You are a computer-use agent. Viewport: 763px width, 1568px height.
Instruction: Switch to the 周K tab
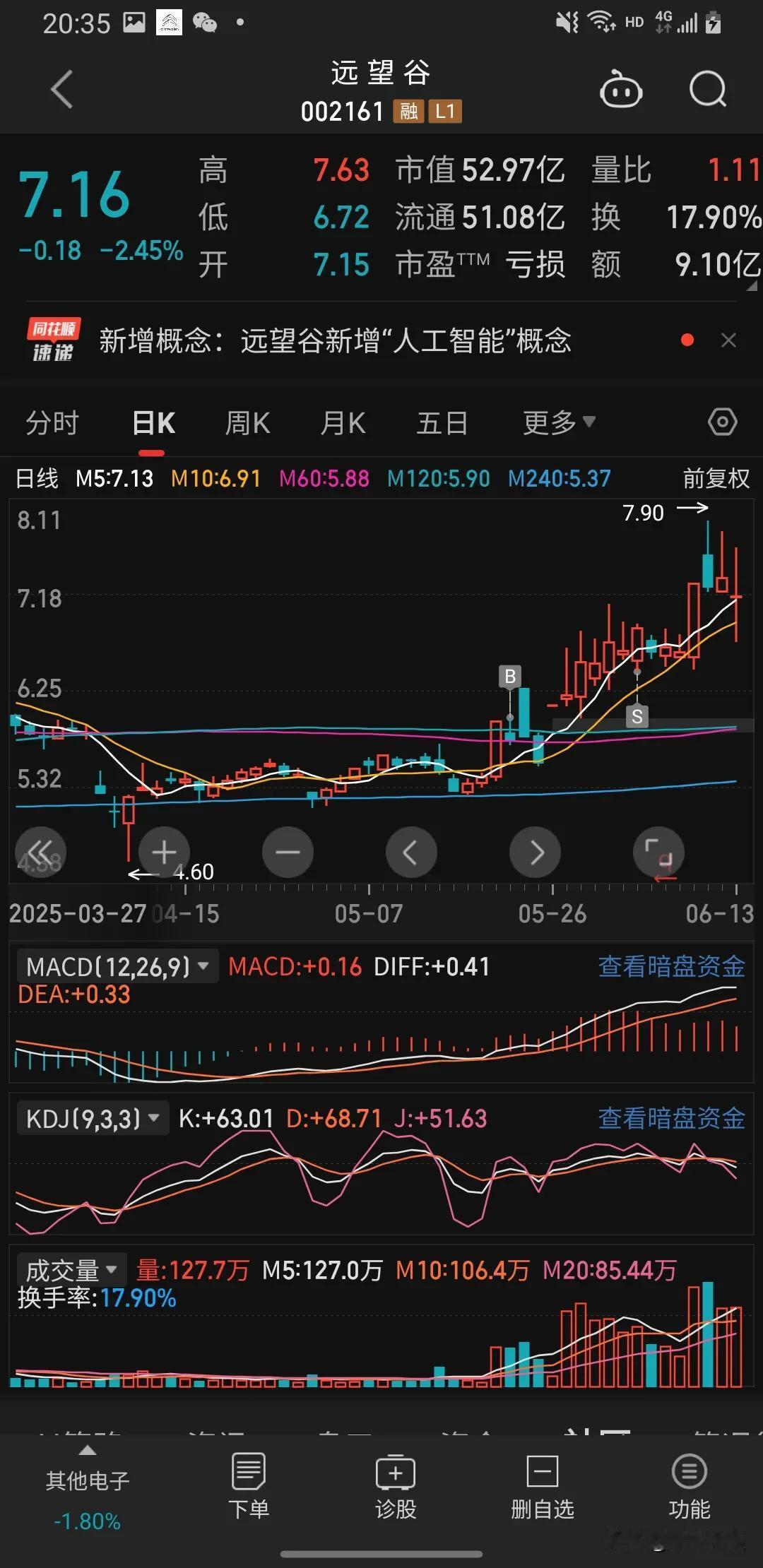[247, 423]
